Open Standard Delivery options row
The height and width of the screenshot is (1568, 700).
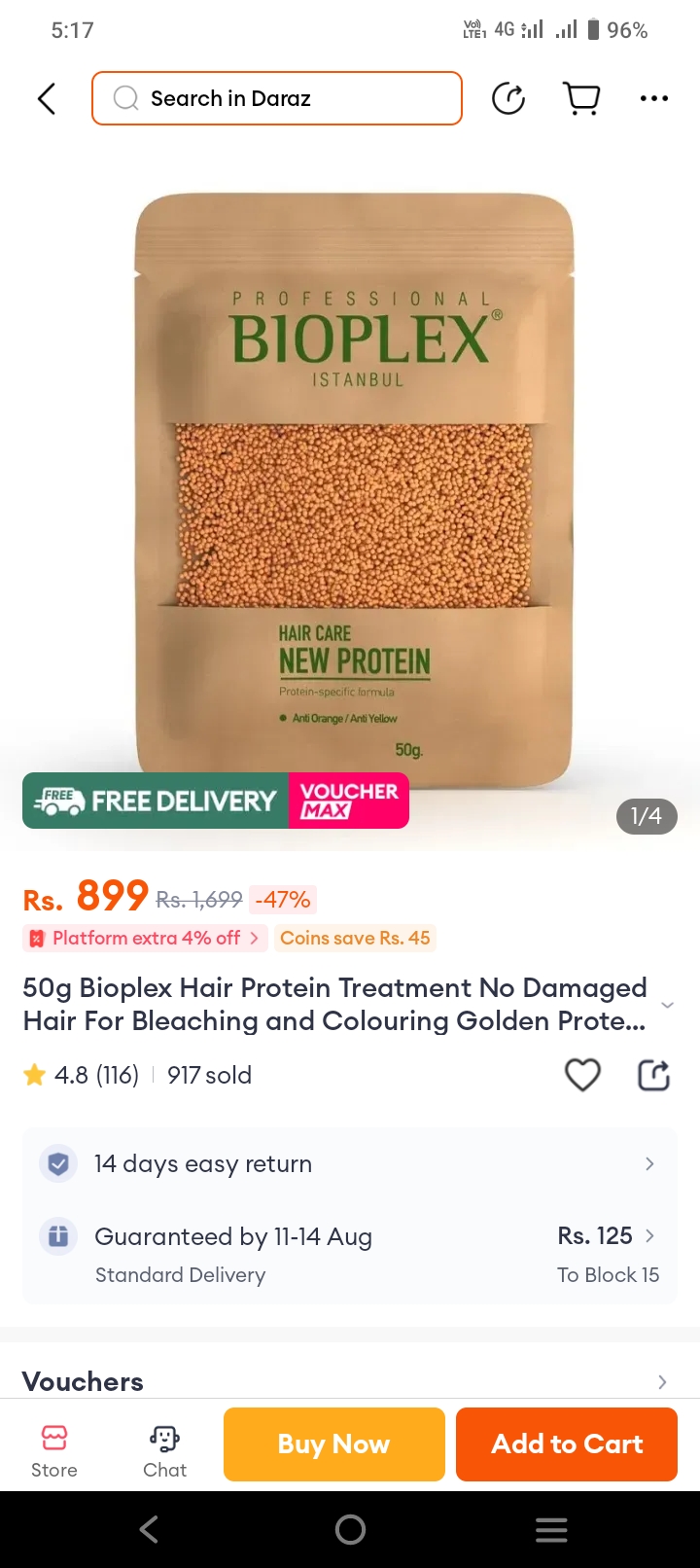[x=350, y=1254]
